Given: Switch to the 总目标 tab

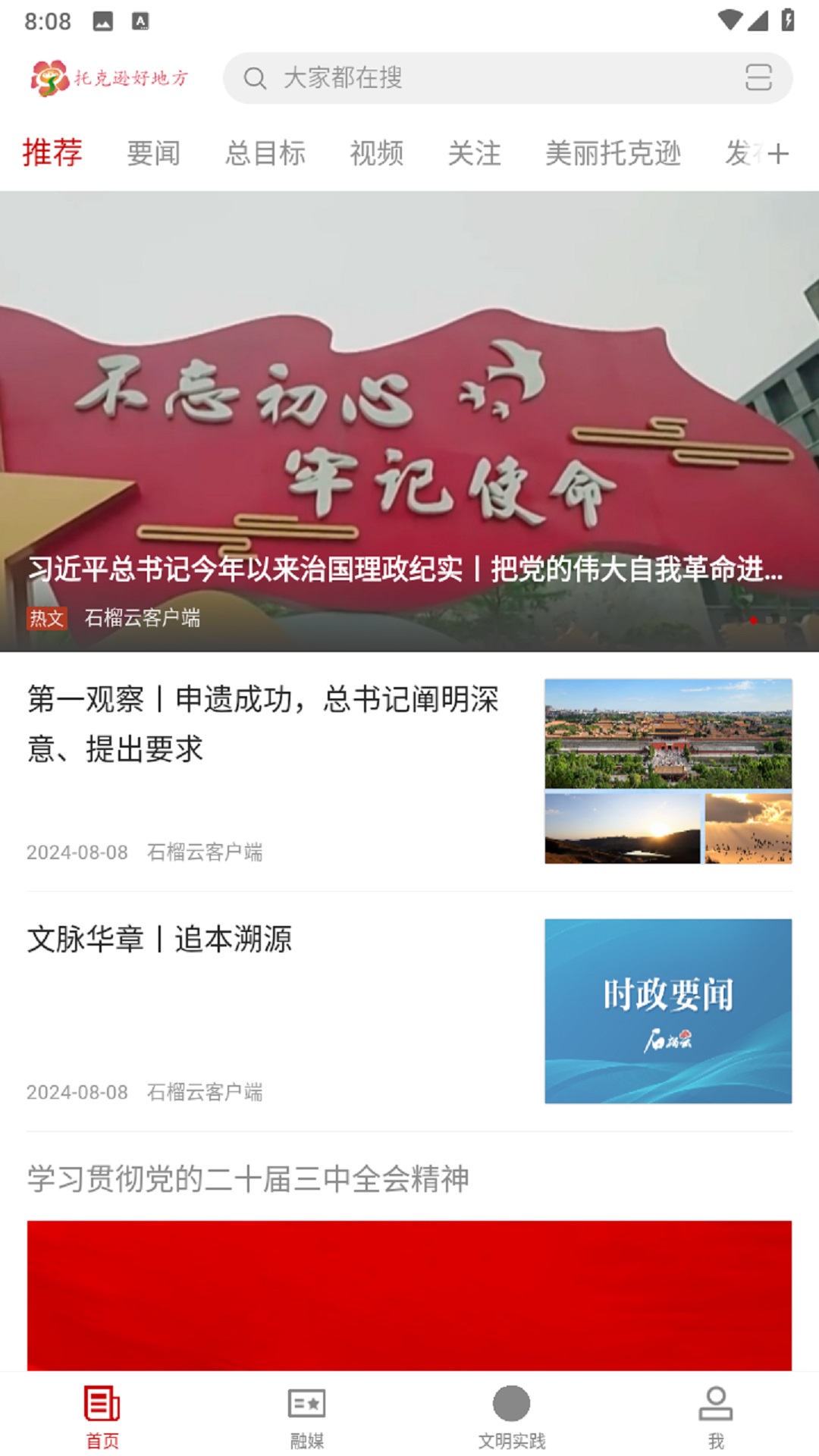Looking at the screenshot, I should click(x=265, y=153).
